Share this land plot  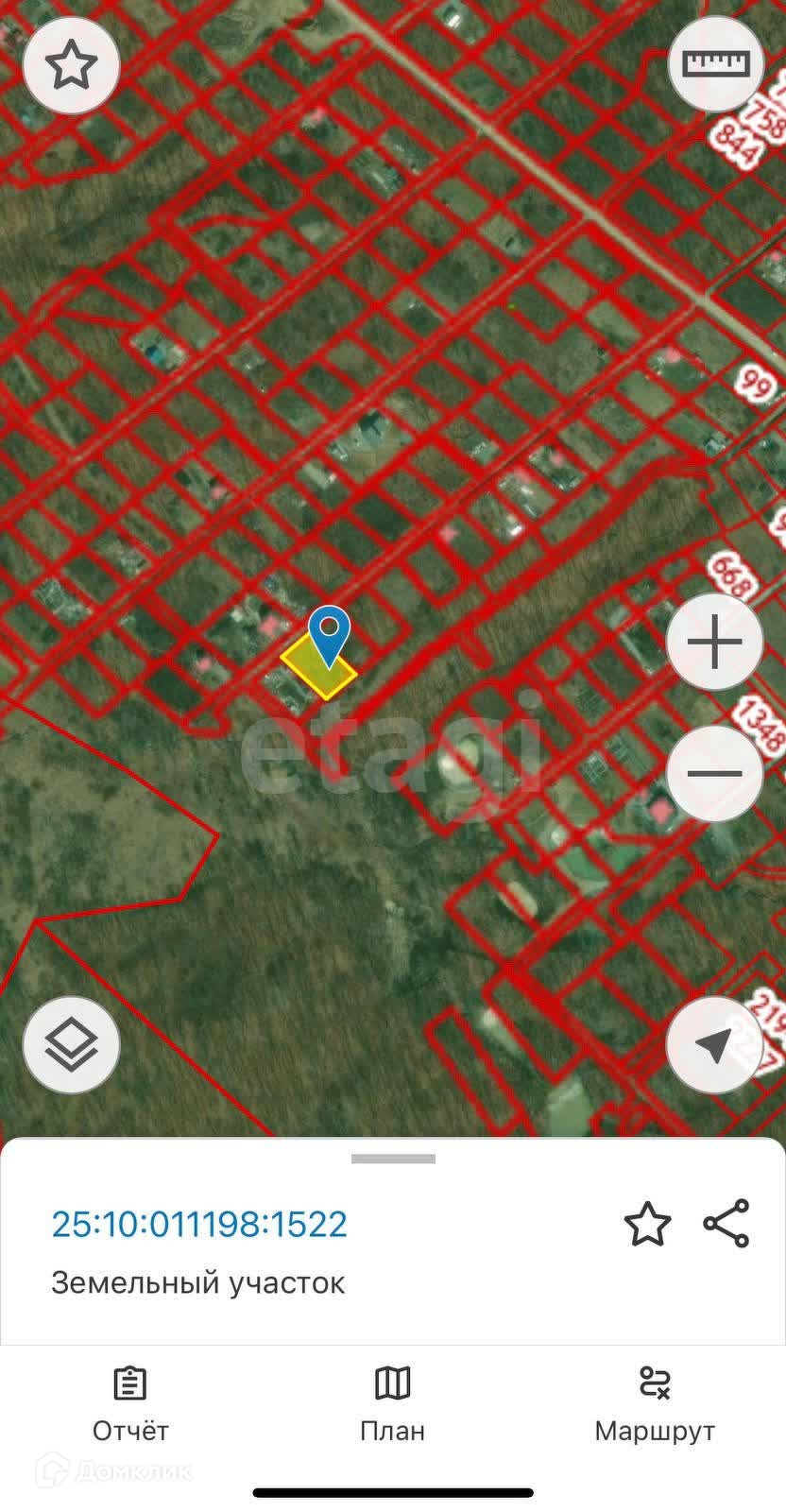pos(726,1224)
